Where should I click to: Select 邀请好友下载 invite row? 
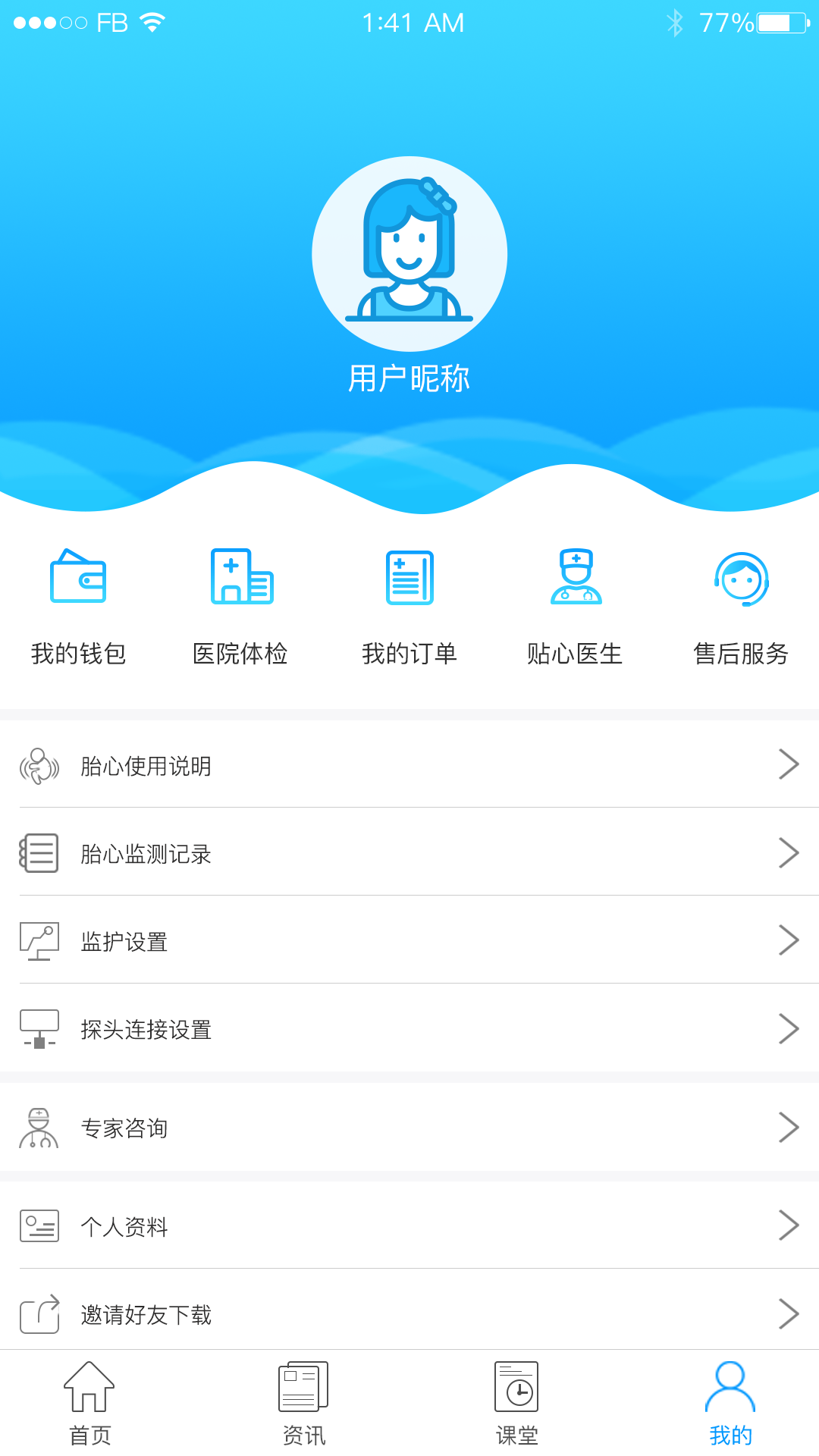409,1314
